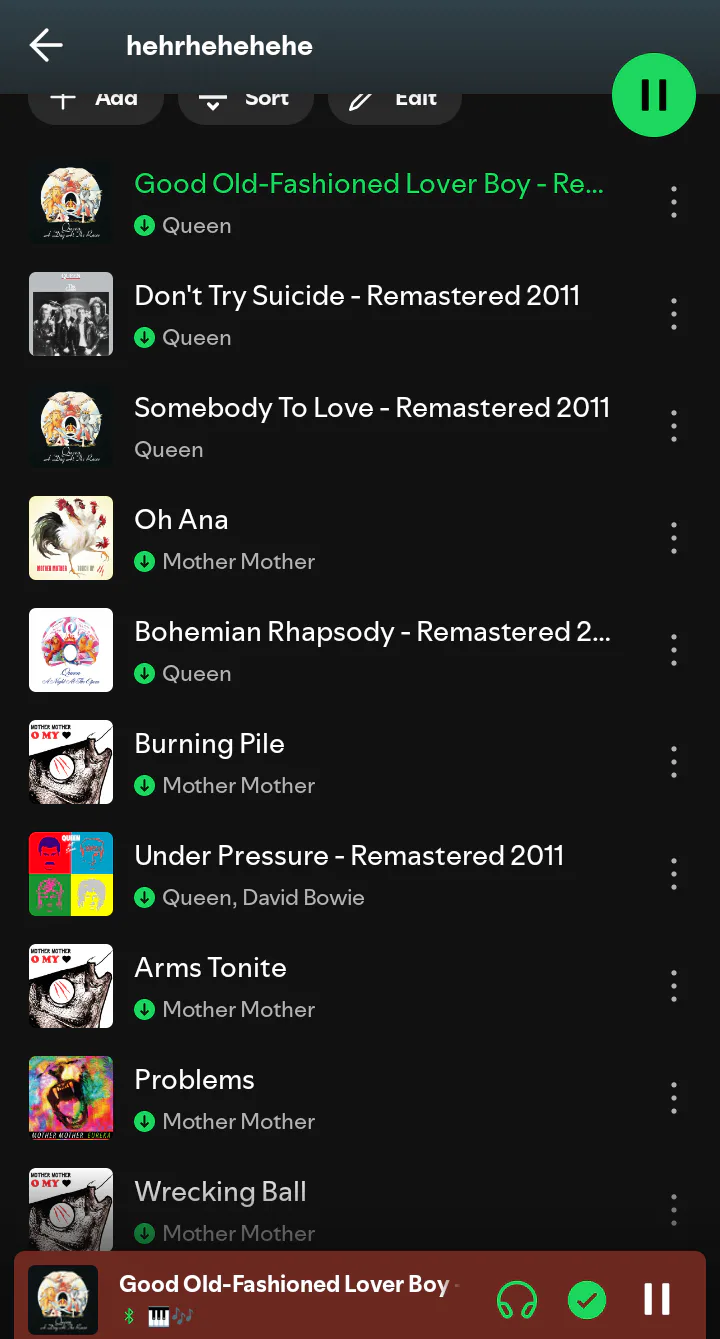Screen dimensions: 720x1339
Task: Start the track Burning Pile
Action: 340,762
